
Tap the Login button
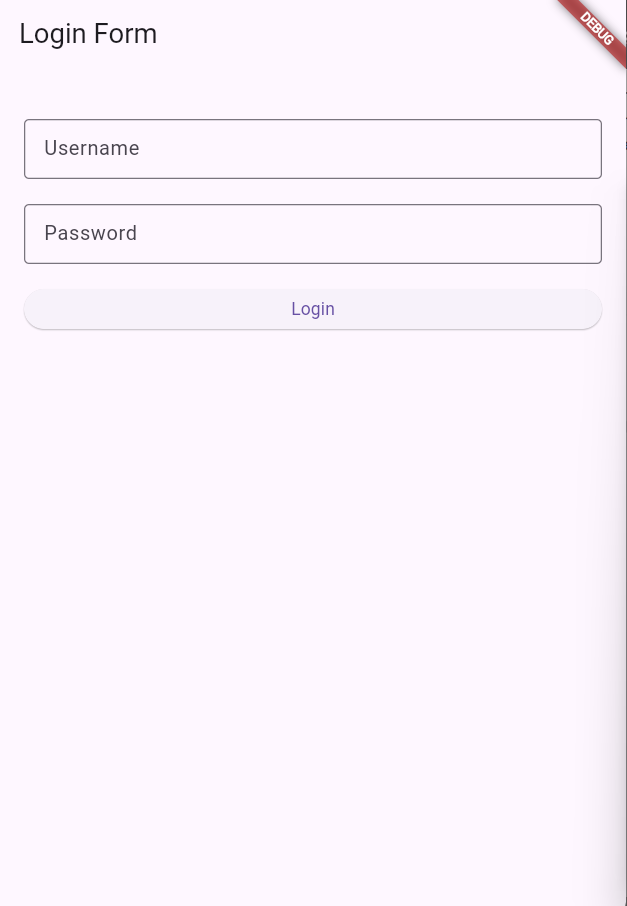pyautogui.click(x=312, y=309)
